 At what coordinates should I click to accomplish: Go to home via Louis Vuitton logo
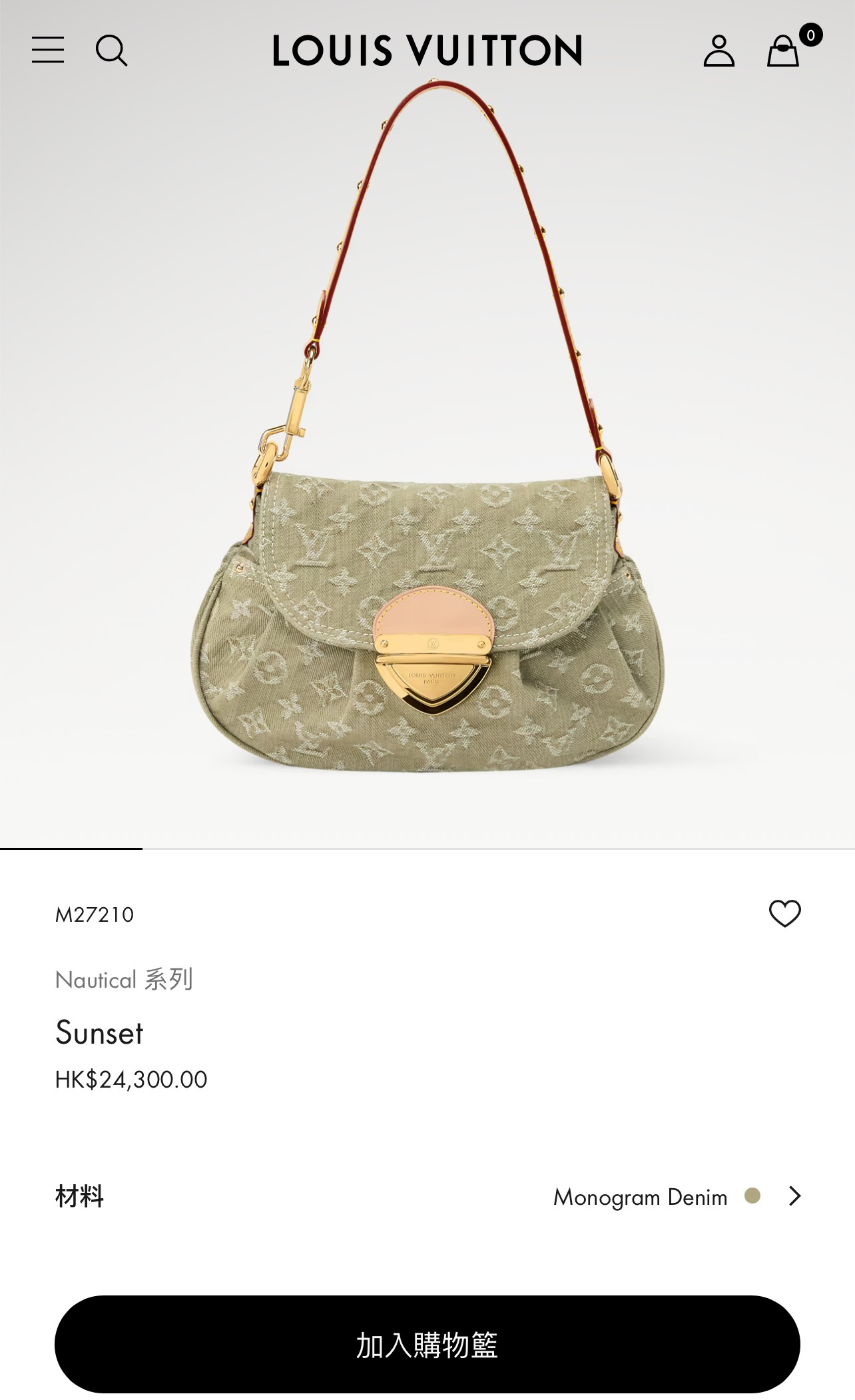pyautogui.click(x=427, y=51)
